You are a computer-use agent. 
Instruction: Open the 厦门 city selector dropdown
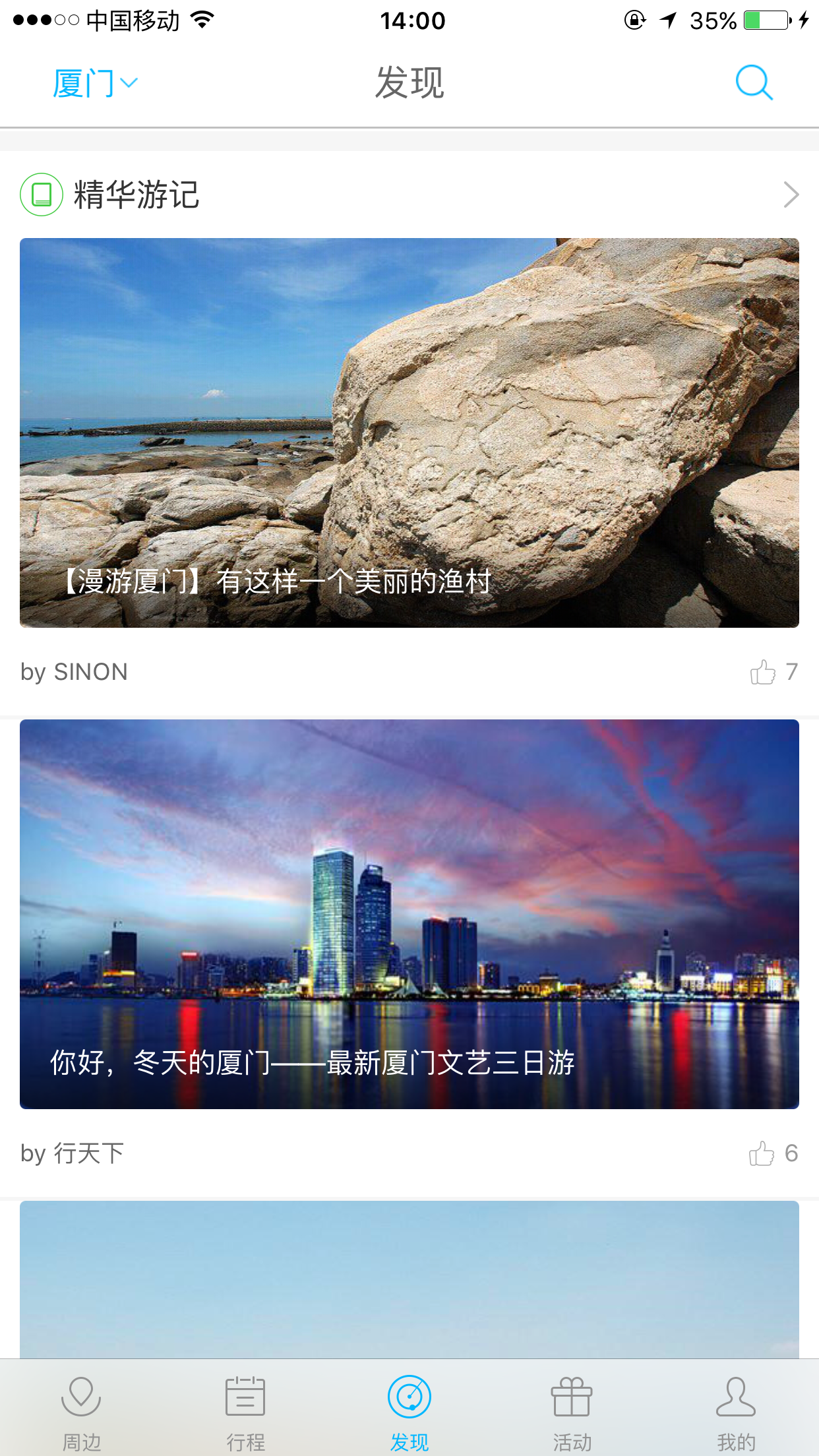(95, 84)
